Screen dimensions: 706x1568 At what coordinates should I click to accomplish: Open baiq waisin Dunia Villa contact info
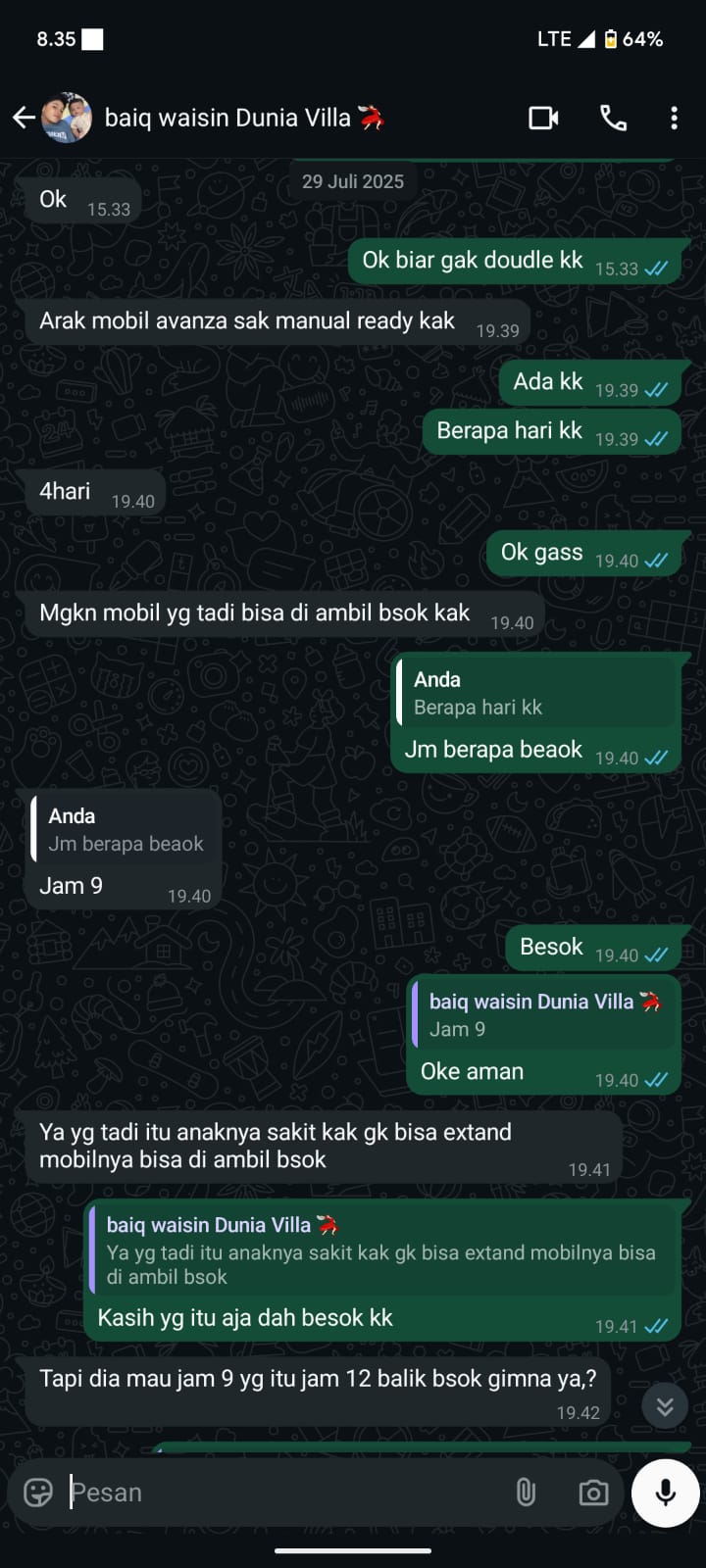[227, 119]
